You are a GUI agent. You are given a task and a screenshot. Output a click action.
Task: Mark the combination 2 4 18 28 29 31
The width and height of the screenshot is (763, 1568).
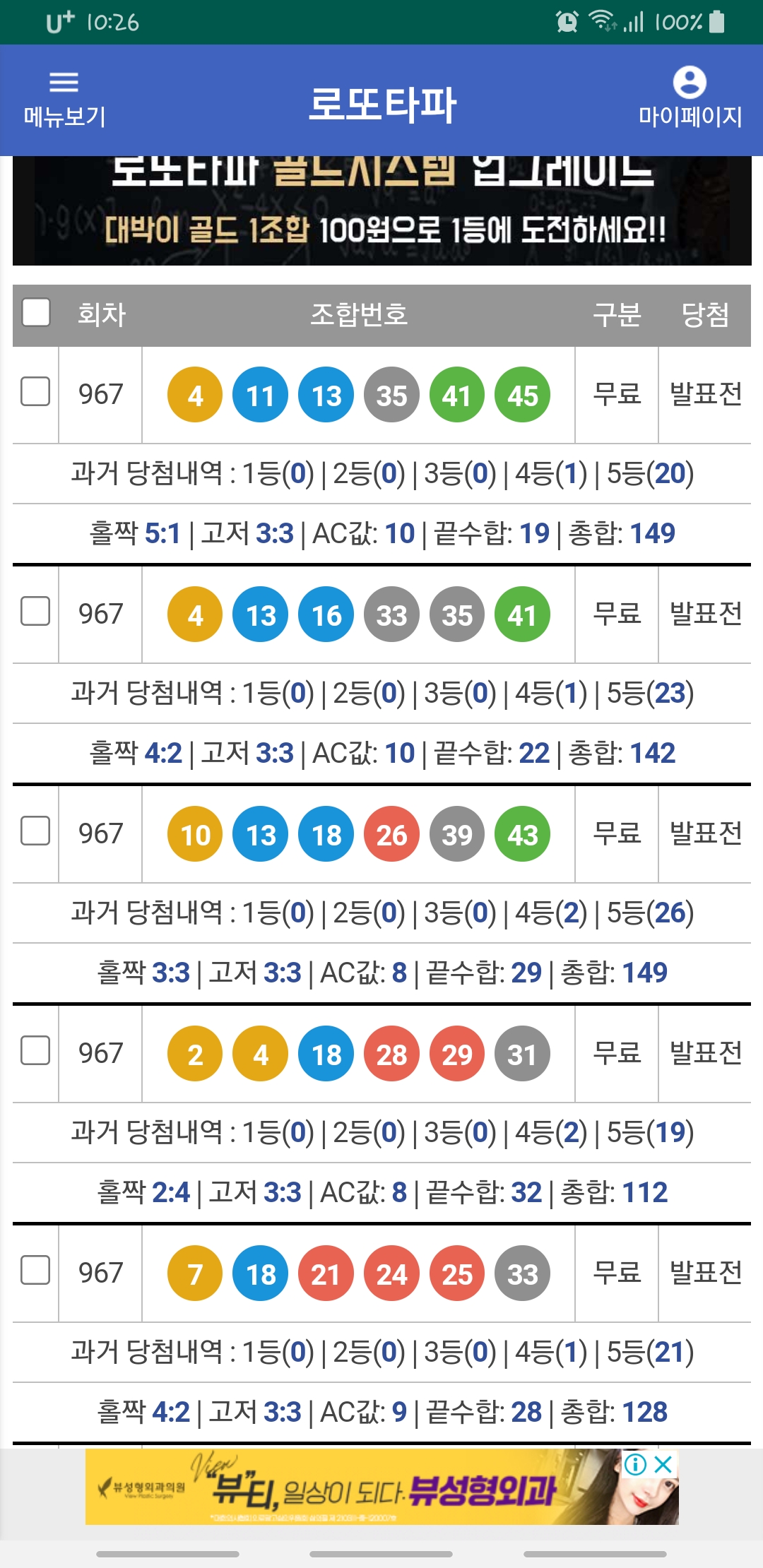(35, 1050)
